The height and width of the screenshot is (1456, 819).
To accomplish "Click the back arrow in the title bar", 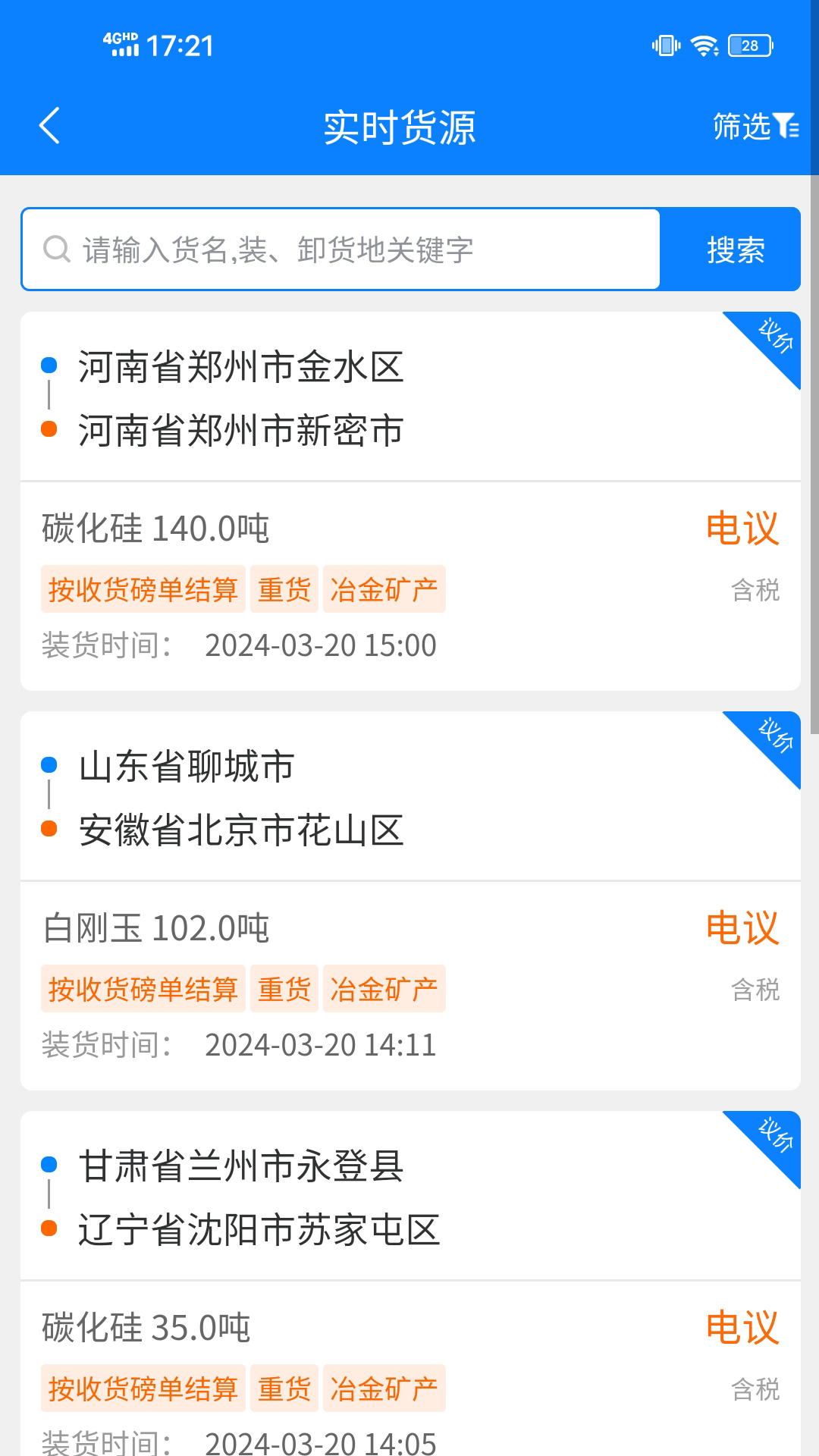I will [50, 126].
